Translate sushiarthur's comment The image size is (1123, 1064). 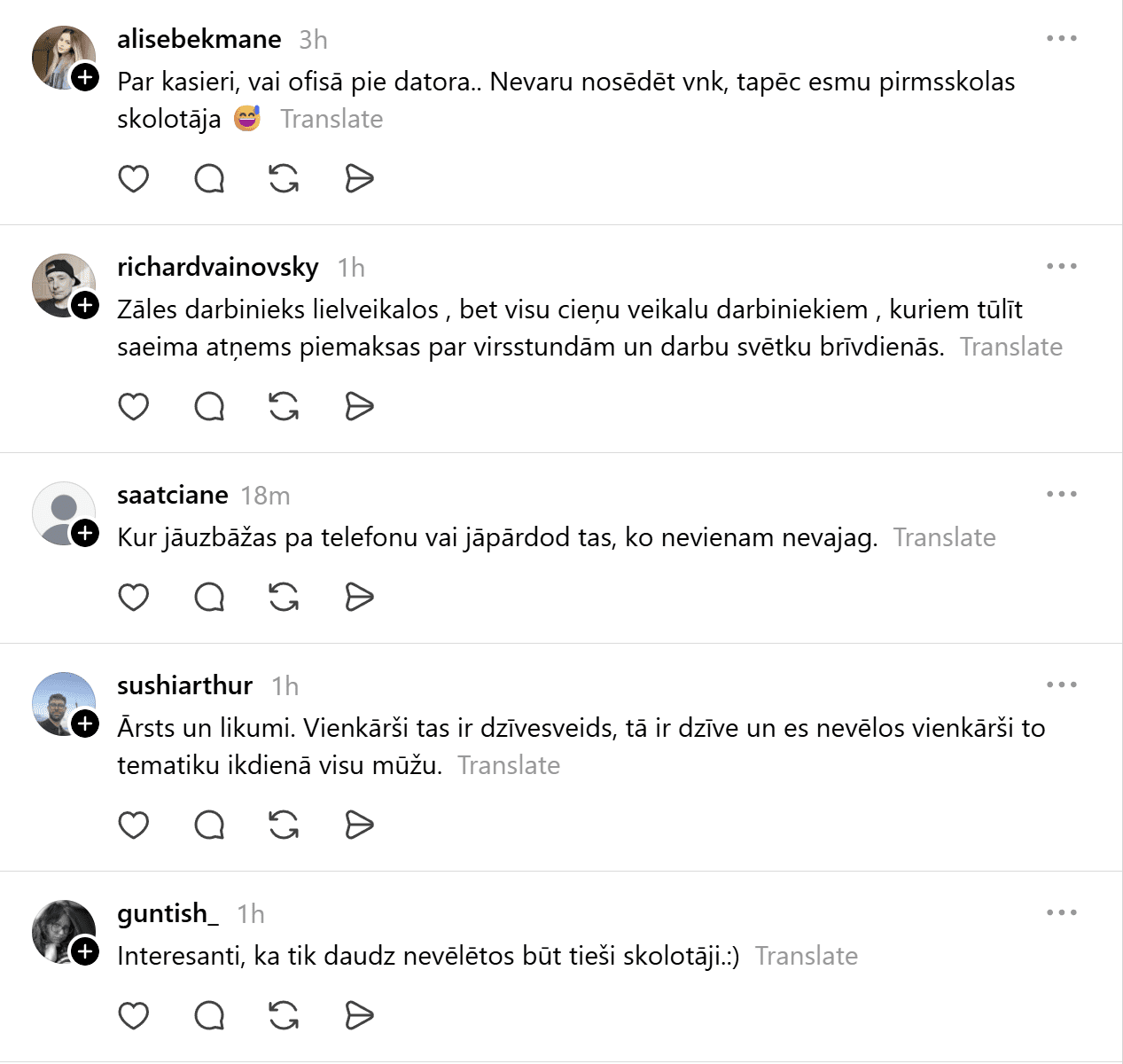[509, 765]
